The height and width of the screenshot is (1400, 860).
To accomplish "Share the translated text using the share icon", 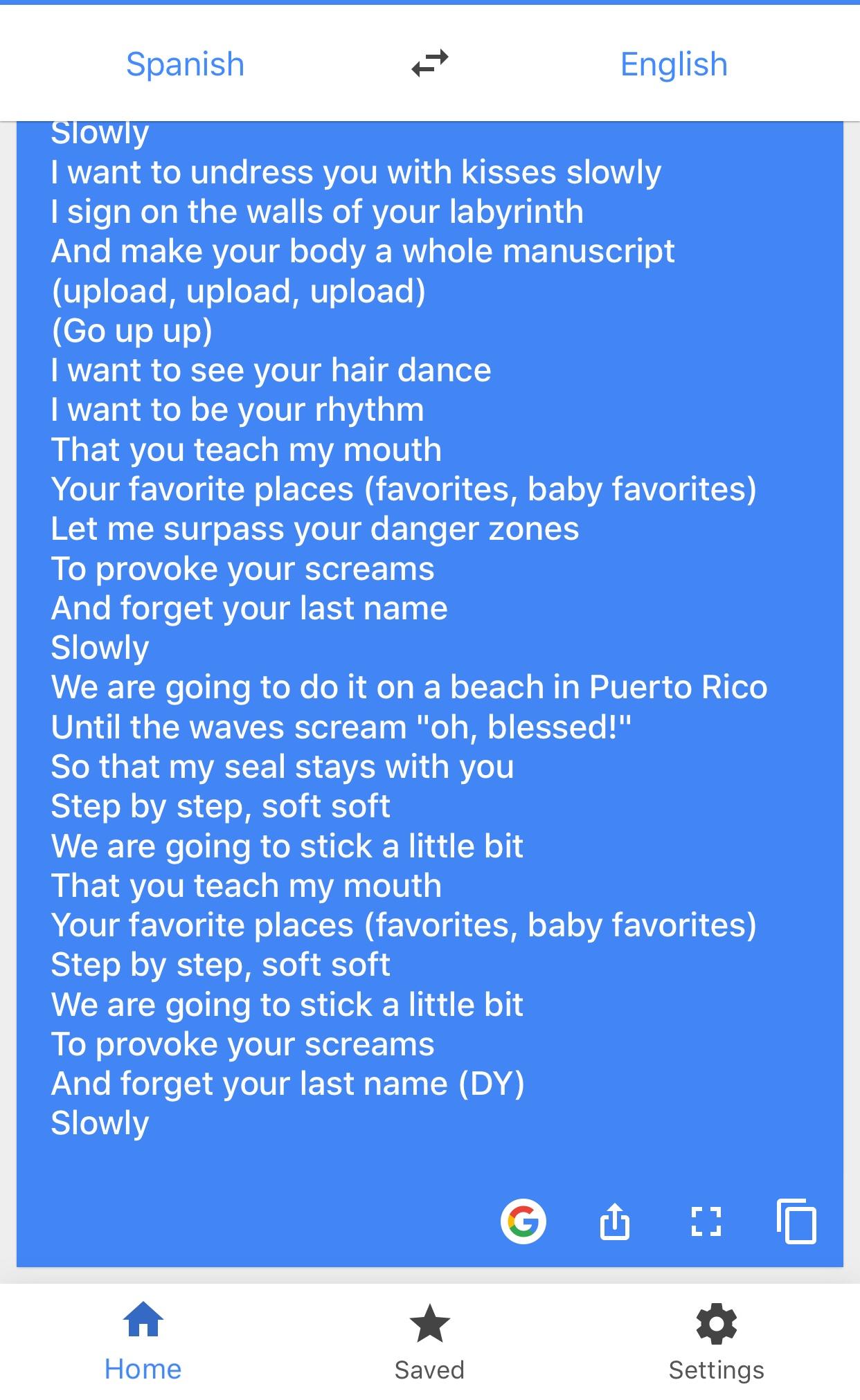I will (615, 1222).
